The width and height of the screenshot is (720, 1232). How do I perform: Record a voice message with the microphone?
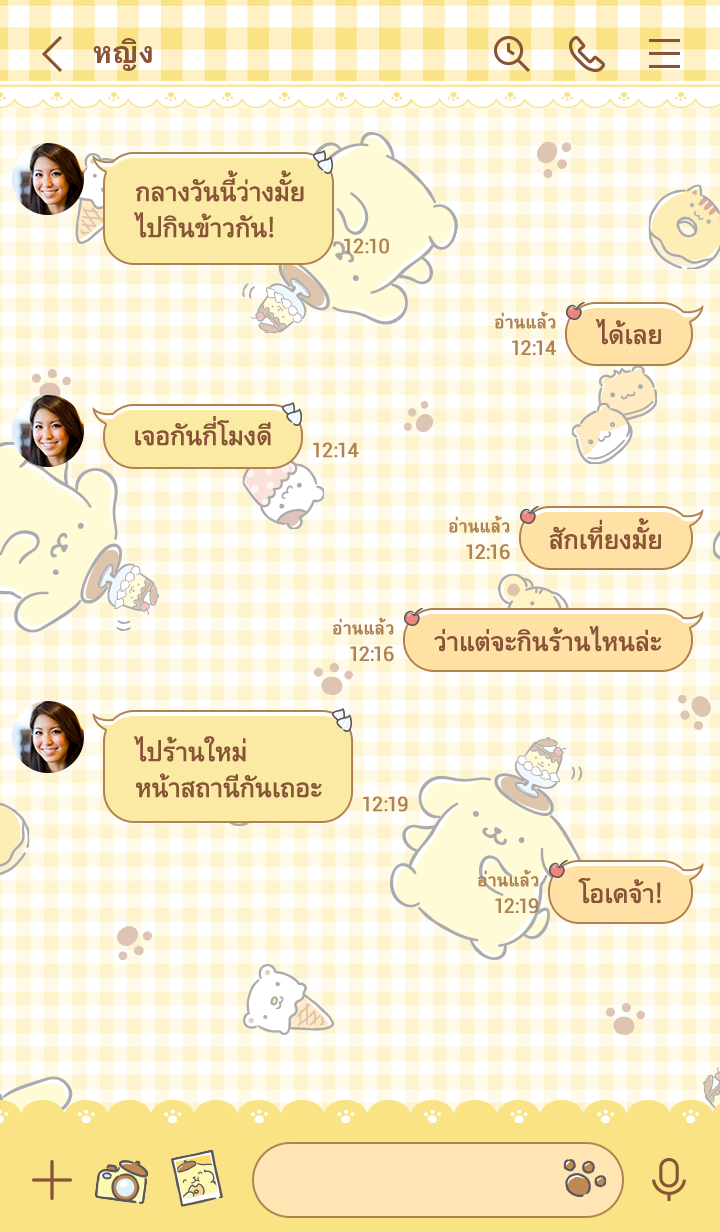pyautogui.click(x=668, y=1180)
